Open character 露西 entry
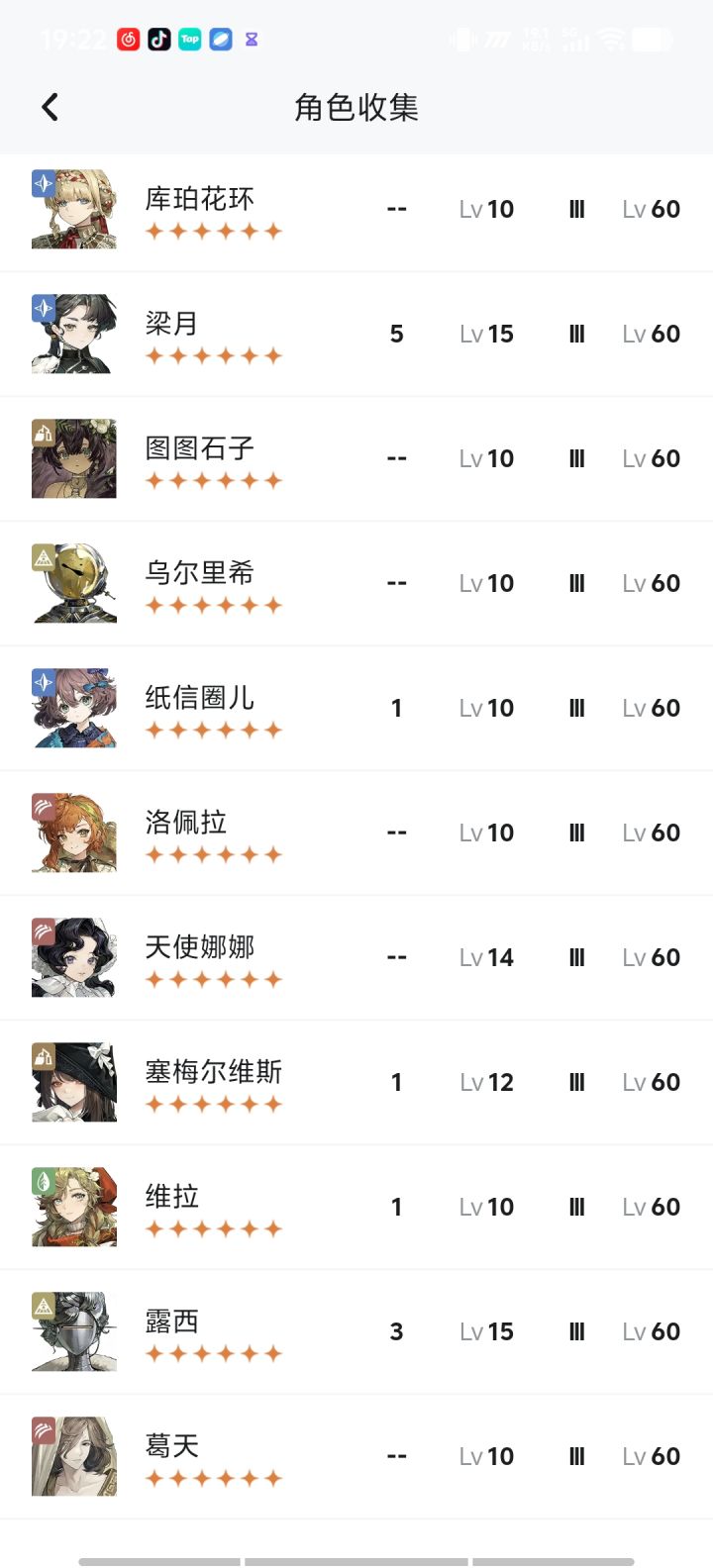The image size is (713, 1568). pyautogui.click(x=356, y=1332)
